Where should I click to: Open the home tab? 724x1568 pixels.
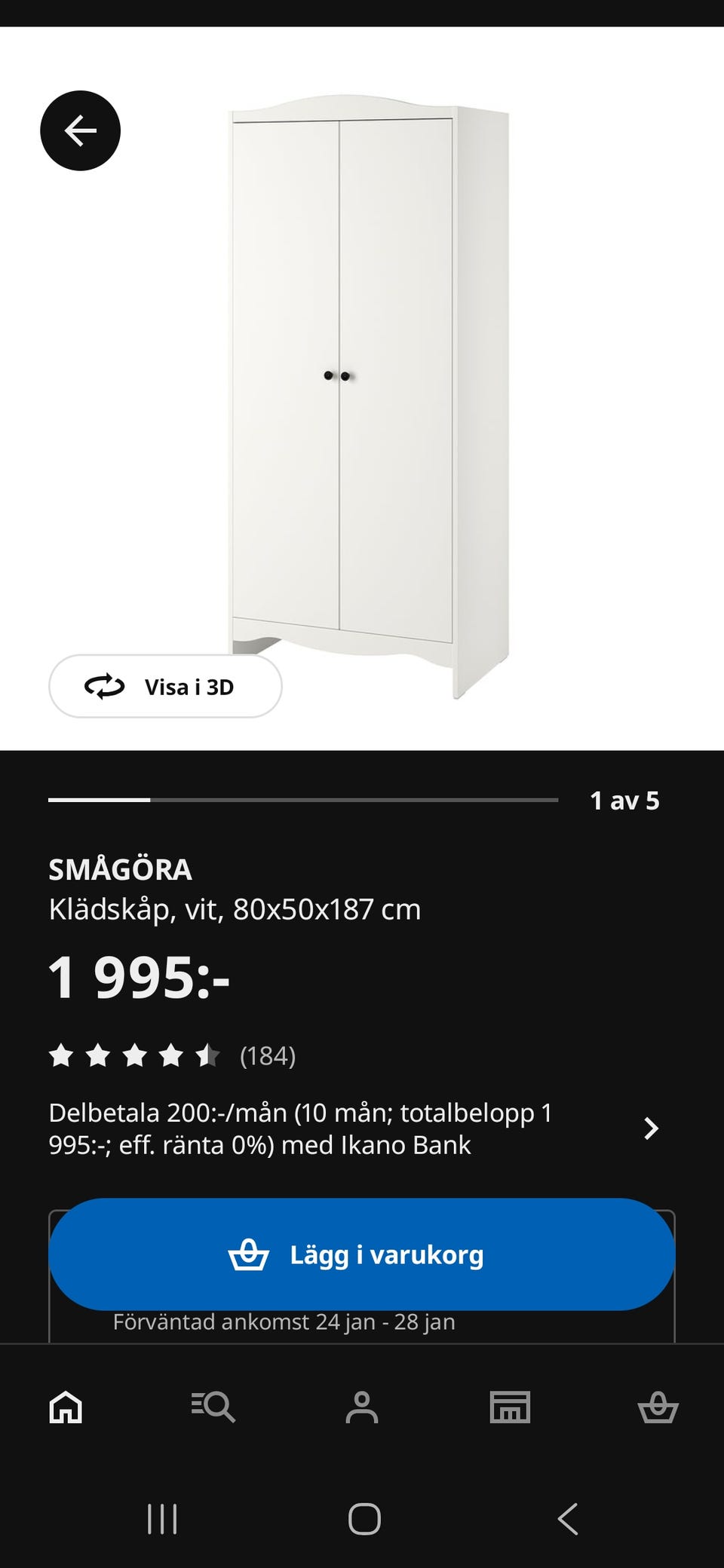pos(66,1407)
